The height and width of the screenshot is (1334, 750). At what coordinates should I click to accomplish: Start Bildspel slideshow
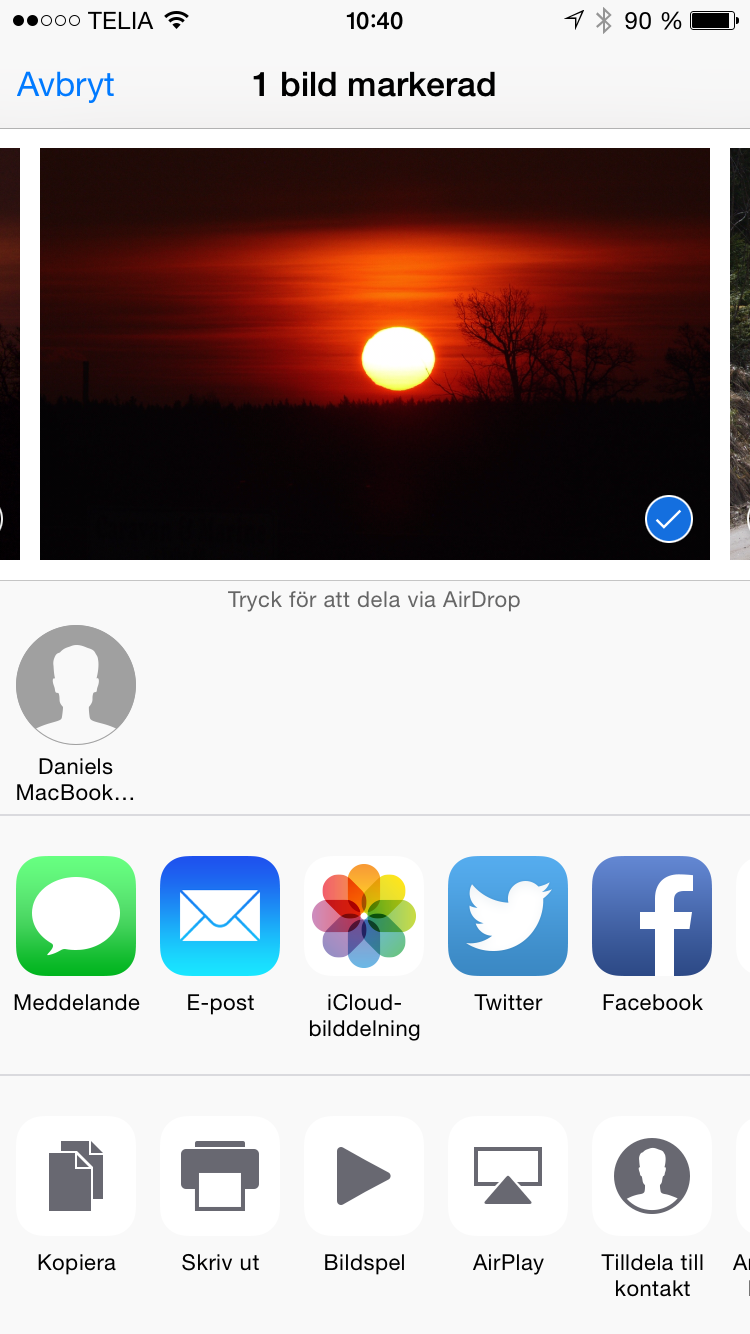point(364,1176)
